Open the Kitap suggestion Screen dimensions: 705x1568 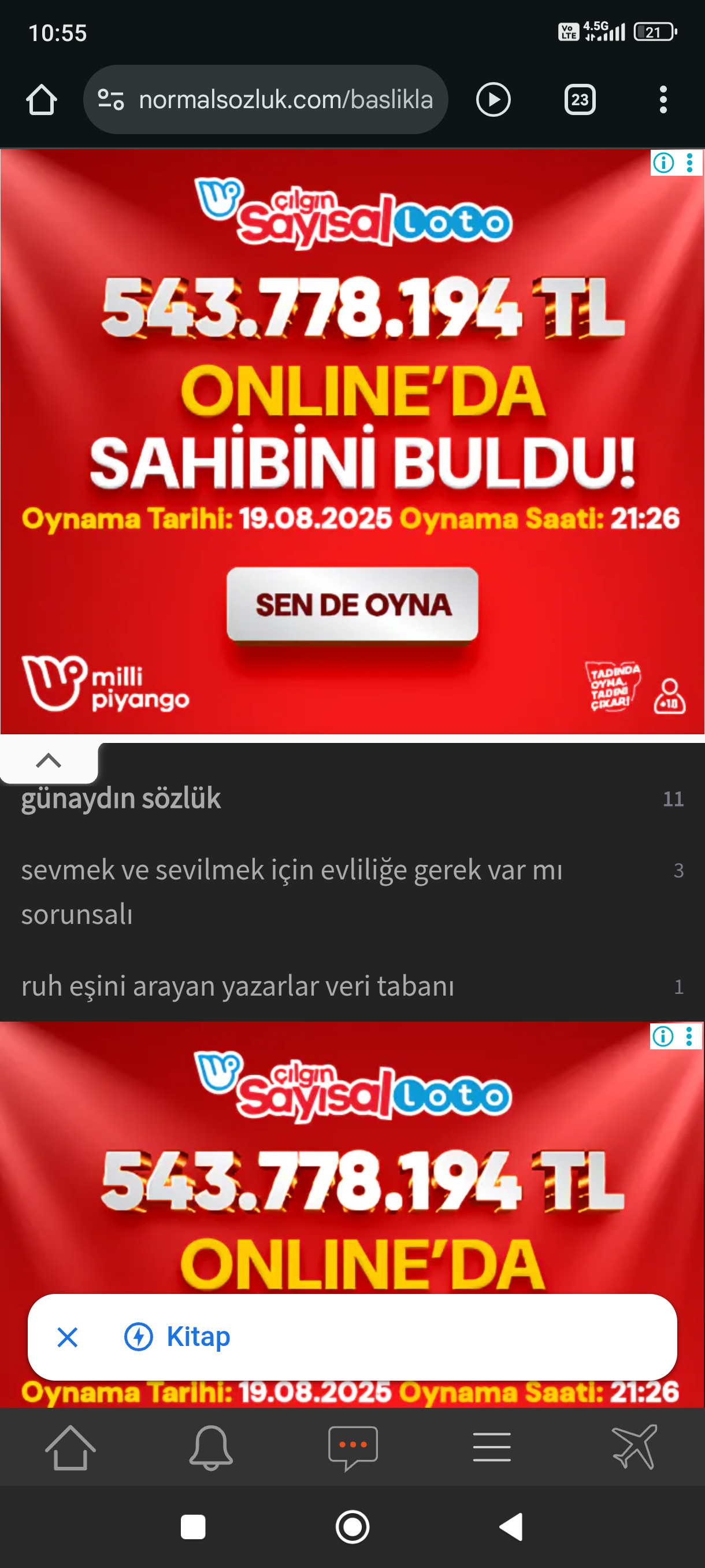click(x=198, y=1337)
